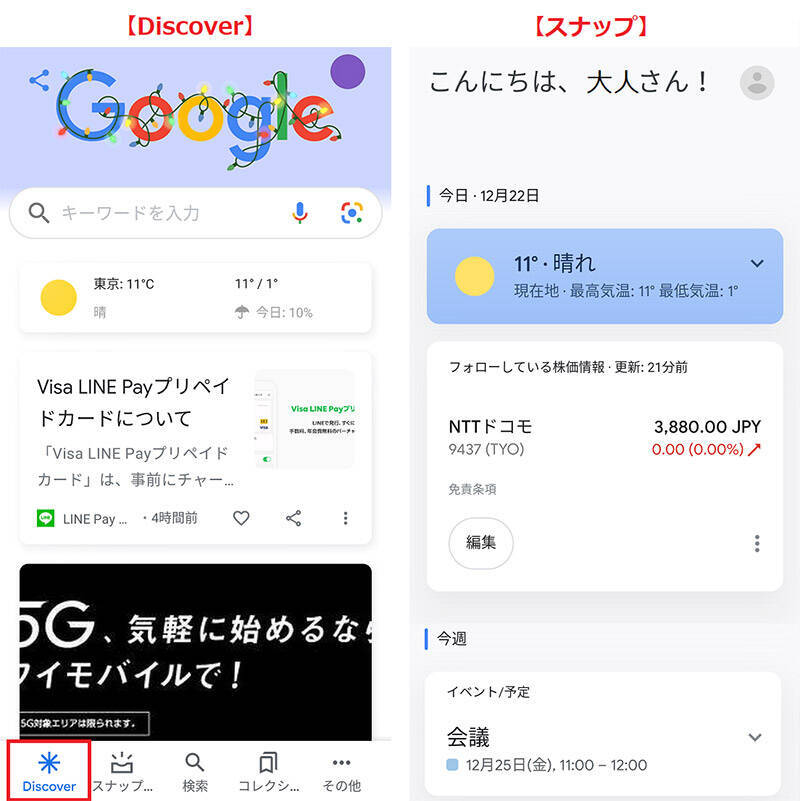Switch to the Discover tab
Image resolution: width=800 pixels, height=801 pixels.
click(49, 771)
